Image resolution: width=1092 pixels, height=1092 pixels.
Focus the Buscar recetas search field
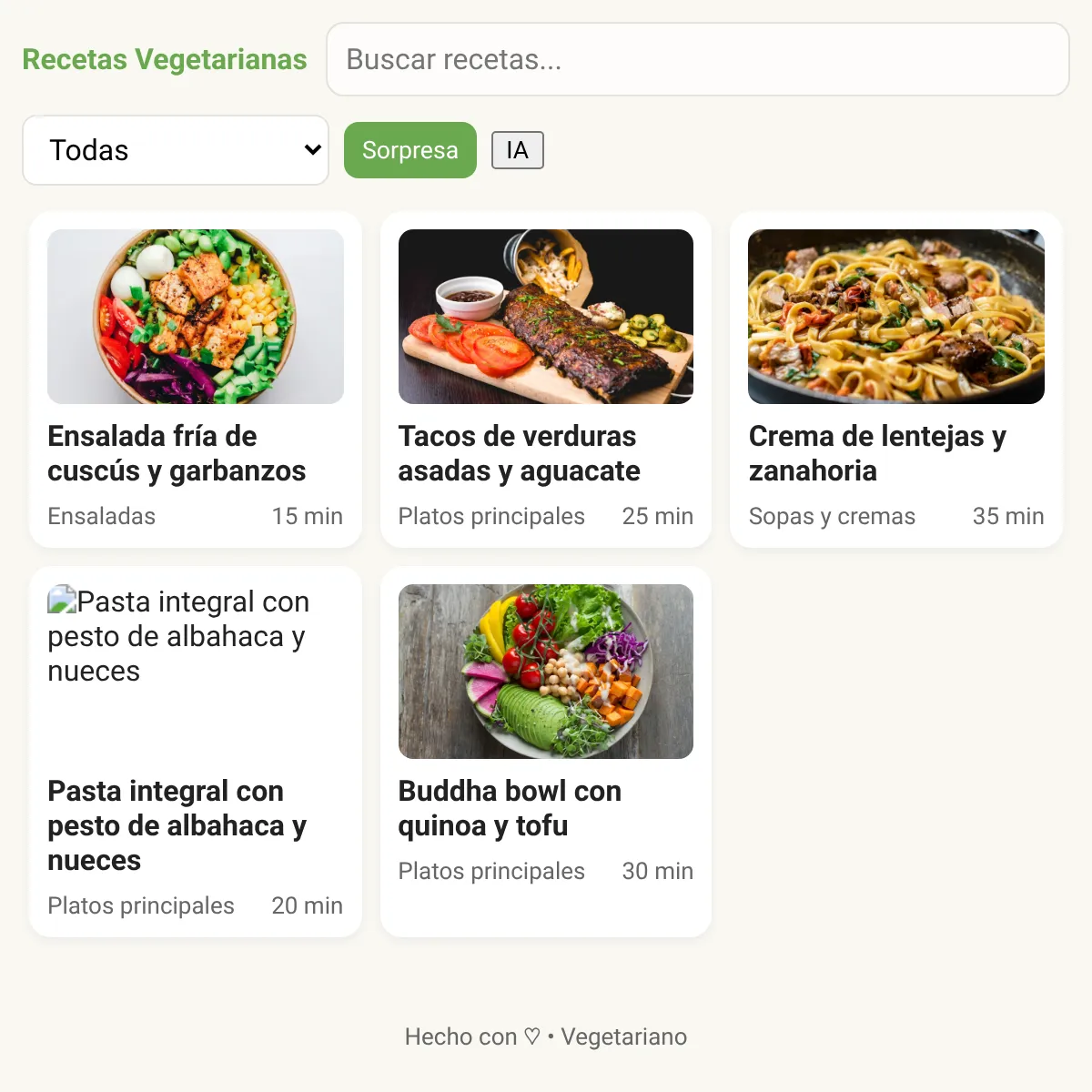tap(697, 59)
